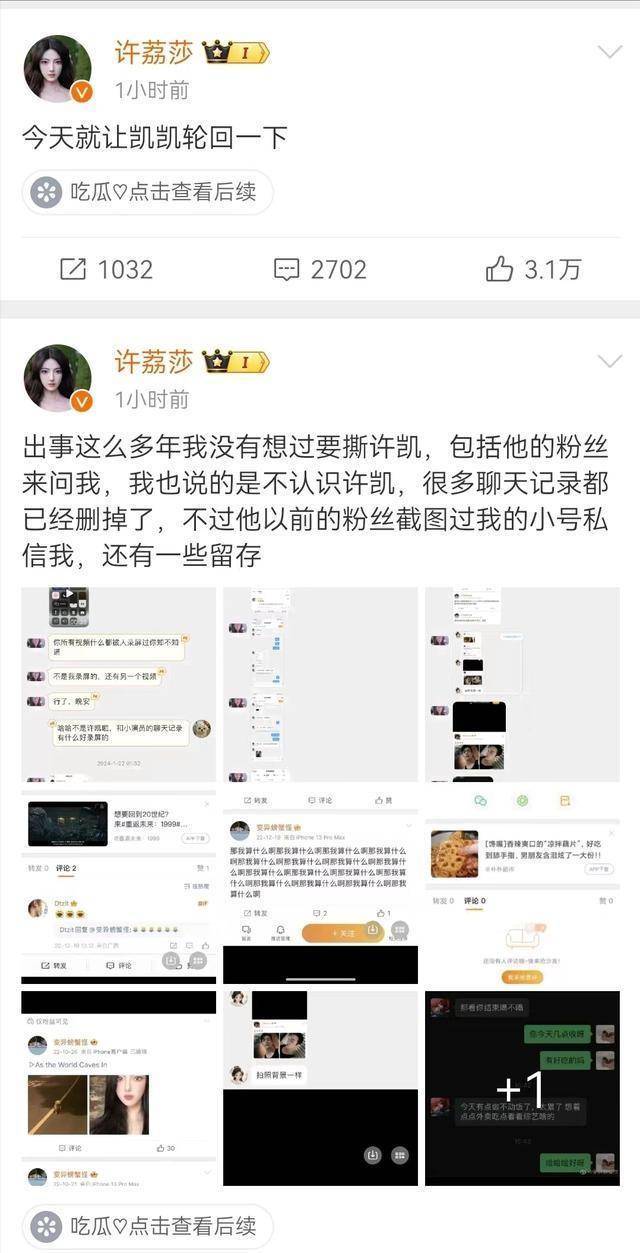
Task: View the As the World Caves In image
Action: click(x=119, y=1088)
